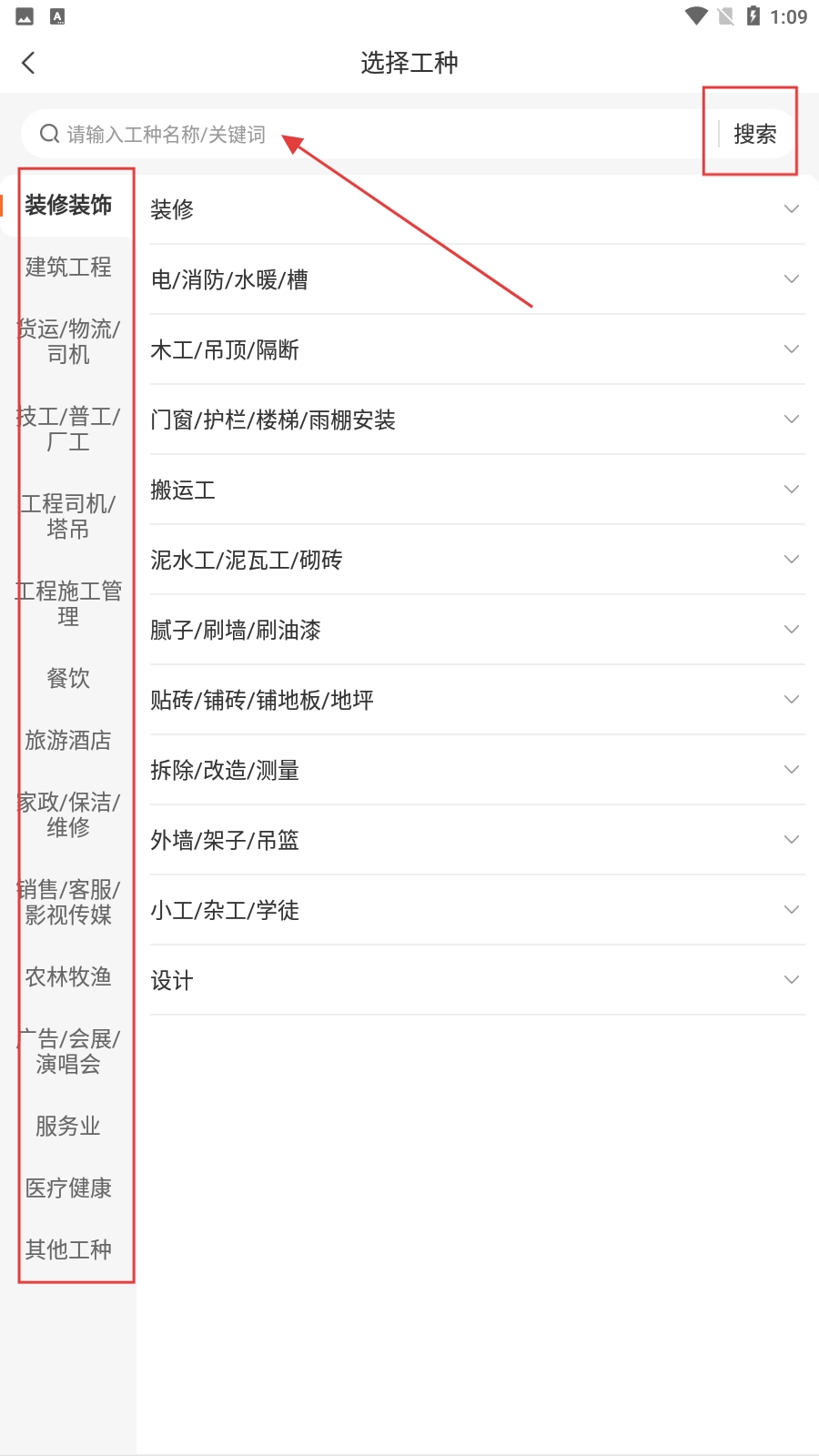The height and width of the screenshot is (1456, 819).
Task: Expand the 电/消防/水暖/槽 row
Action: coord(478,279)
